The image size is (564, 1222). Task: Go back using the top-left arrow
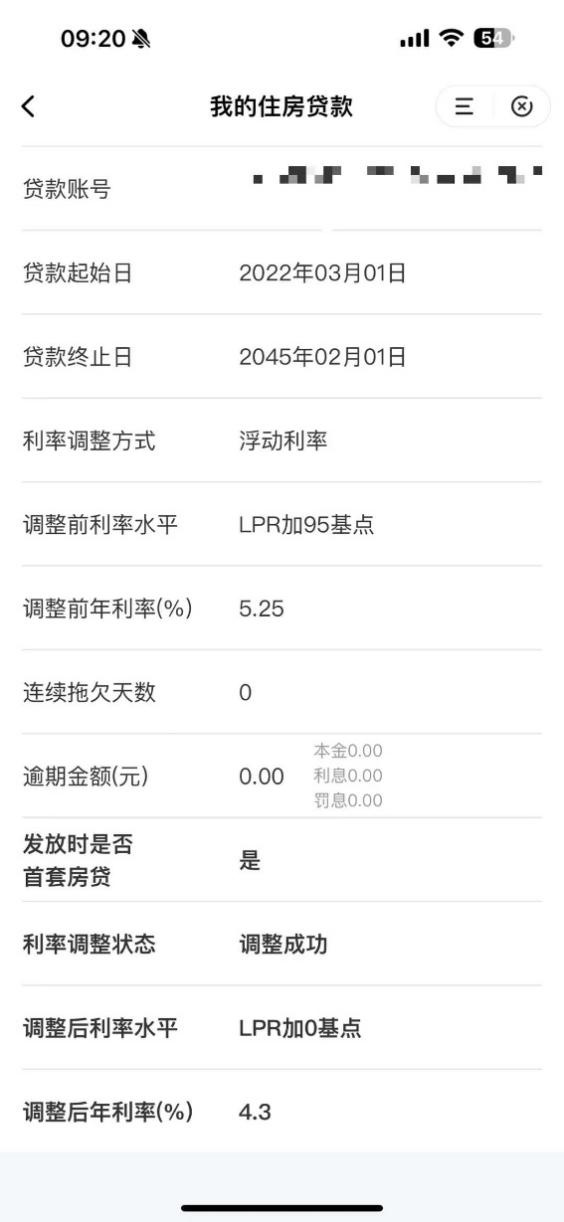pyautogui.click(x=28, y=107)
